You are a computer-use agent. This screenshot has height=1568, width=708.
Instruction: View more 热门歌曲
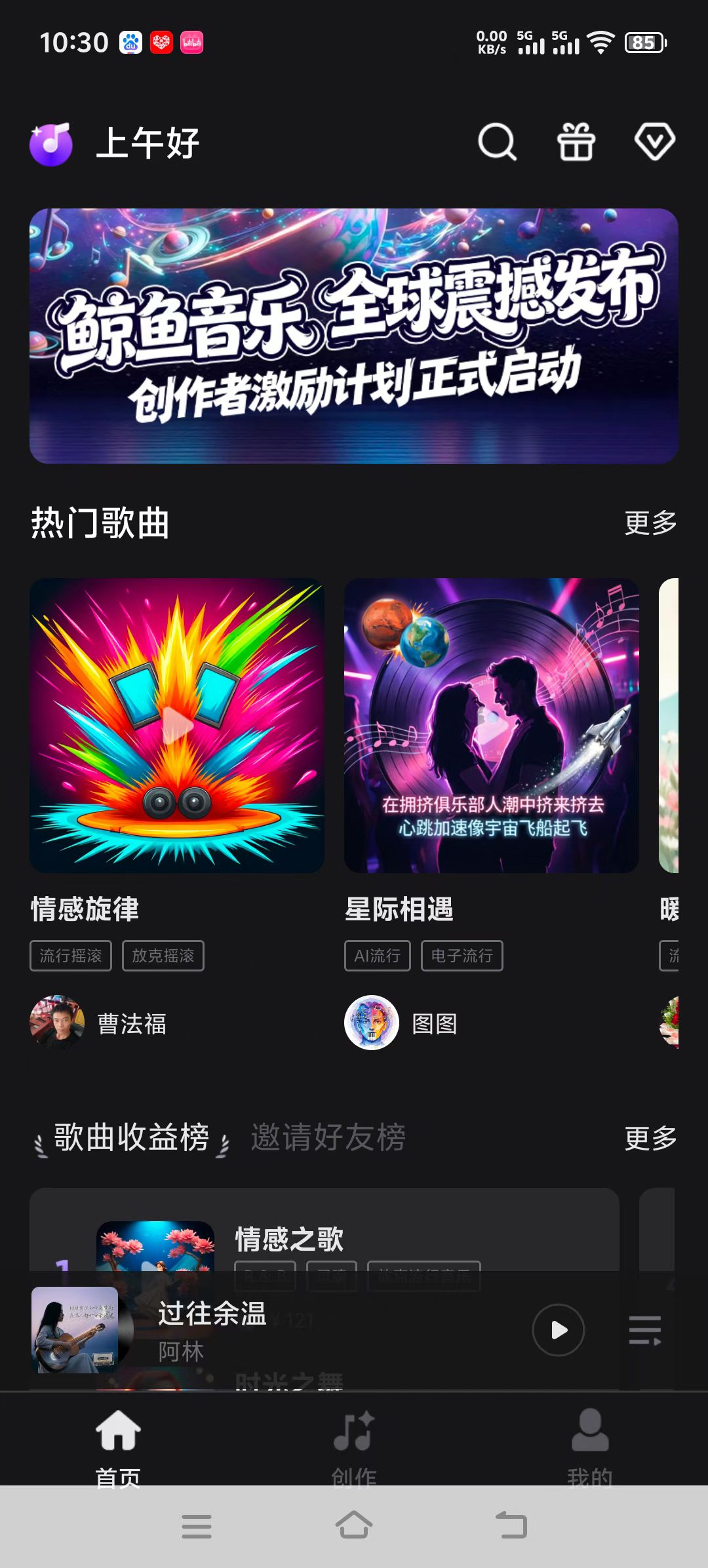650,523
